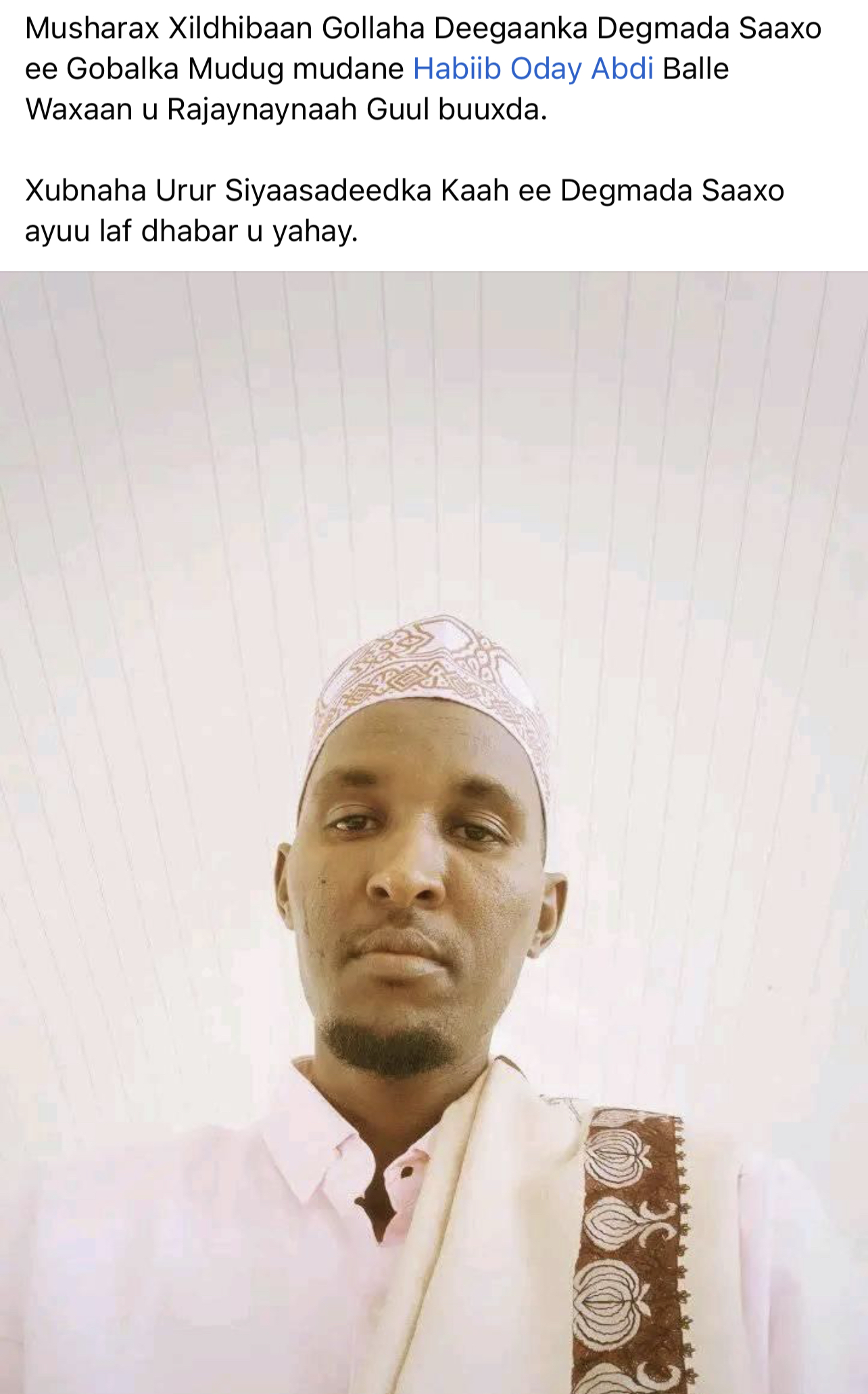Viewport: 868px width, 1394px height.
Task: Open the tagged profile Habiib Oday Abdi
Action: (533, 69)
